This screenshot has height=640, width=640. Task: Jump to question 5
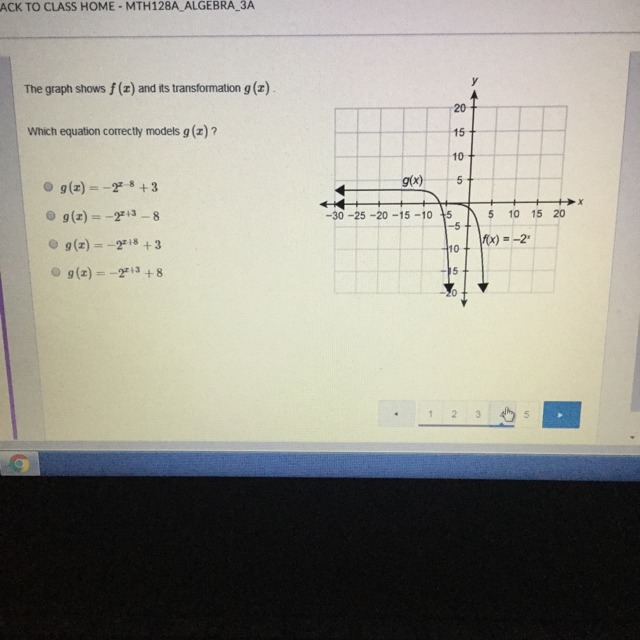point(527,415)
